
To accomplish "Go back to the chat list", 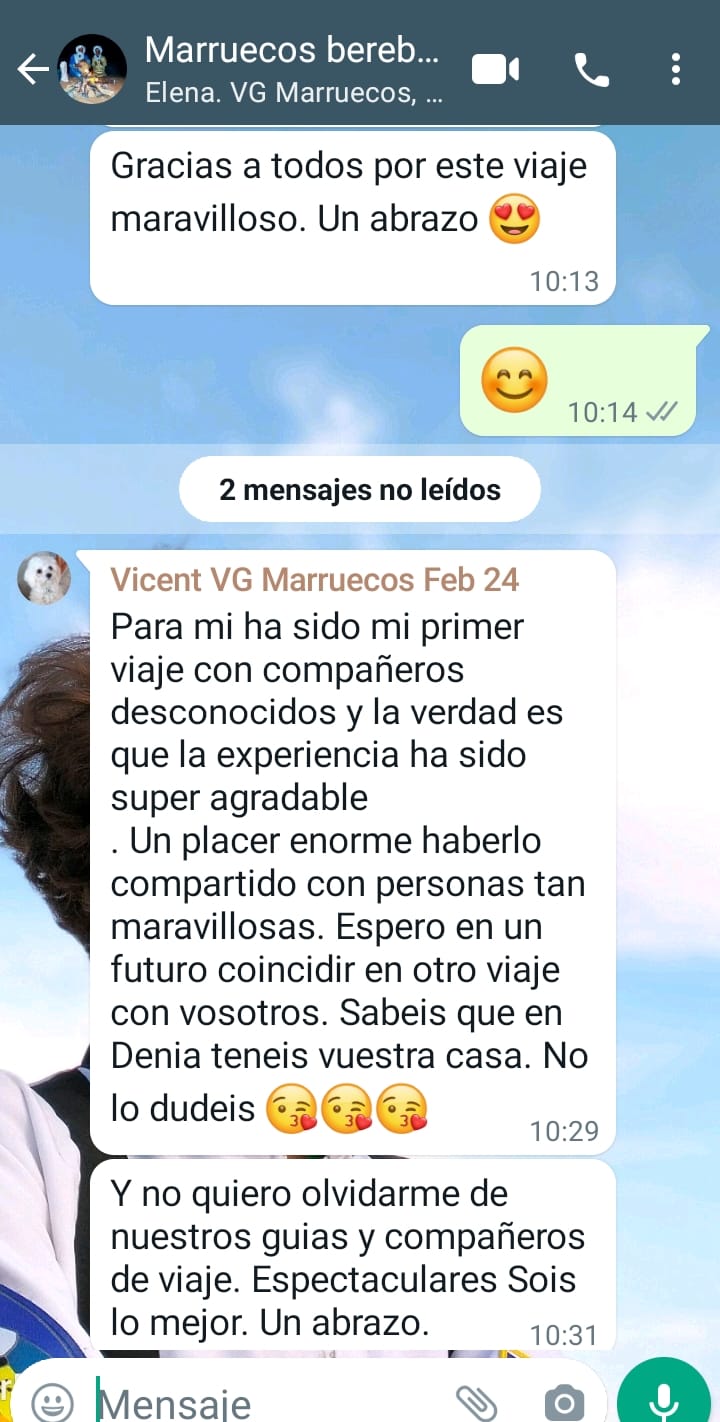I will [33, 69].
